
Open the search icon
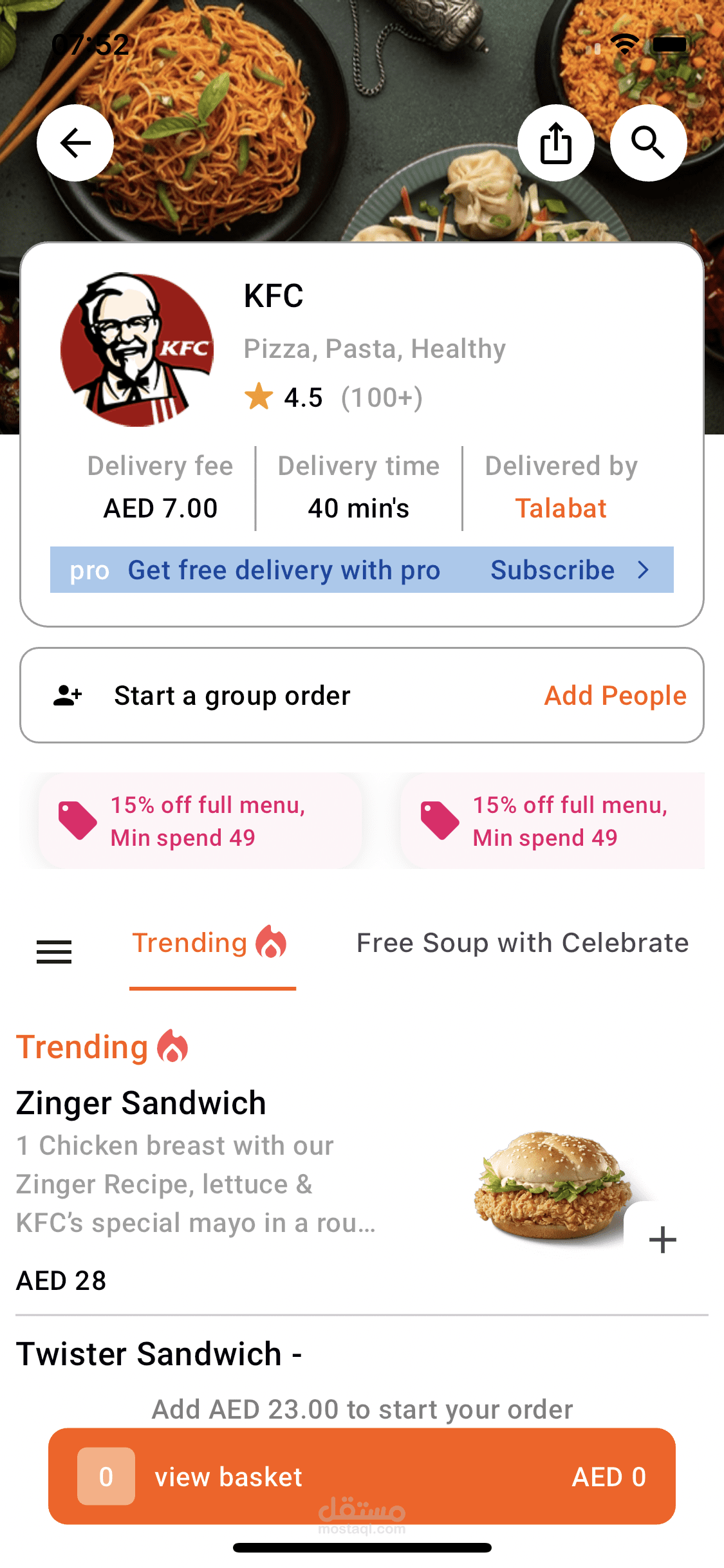click(648, 143)
